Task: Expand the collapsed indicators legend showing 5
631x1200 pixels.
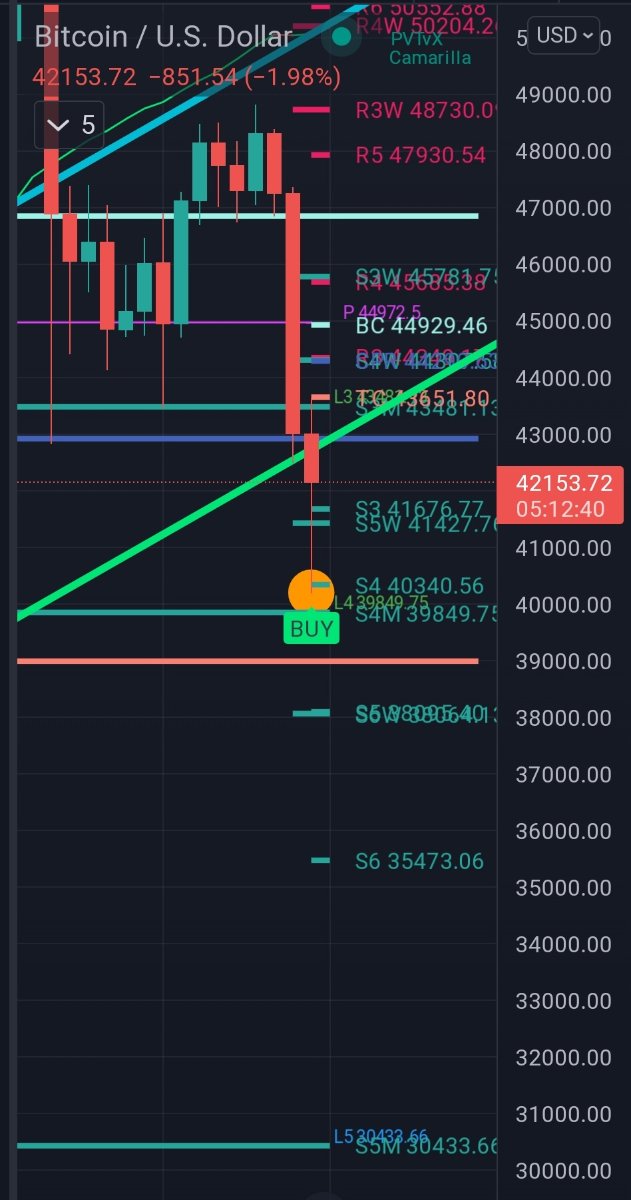Action: coord(72,125)
